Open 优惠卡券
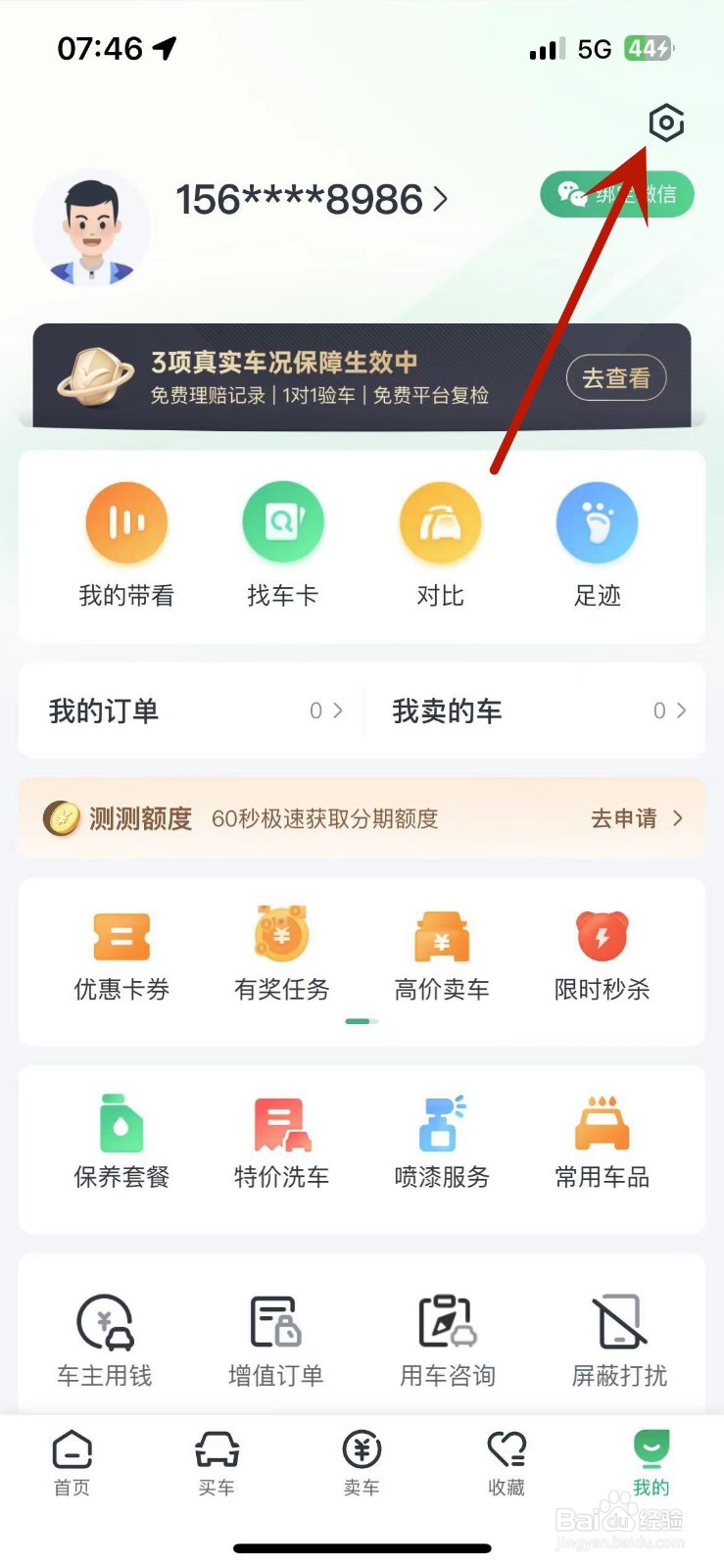The height and width of the screenshot is (1568, 724). pos(121,956)
